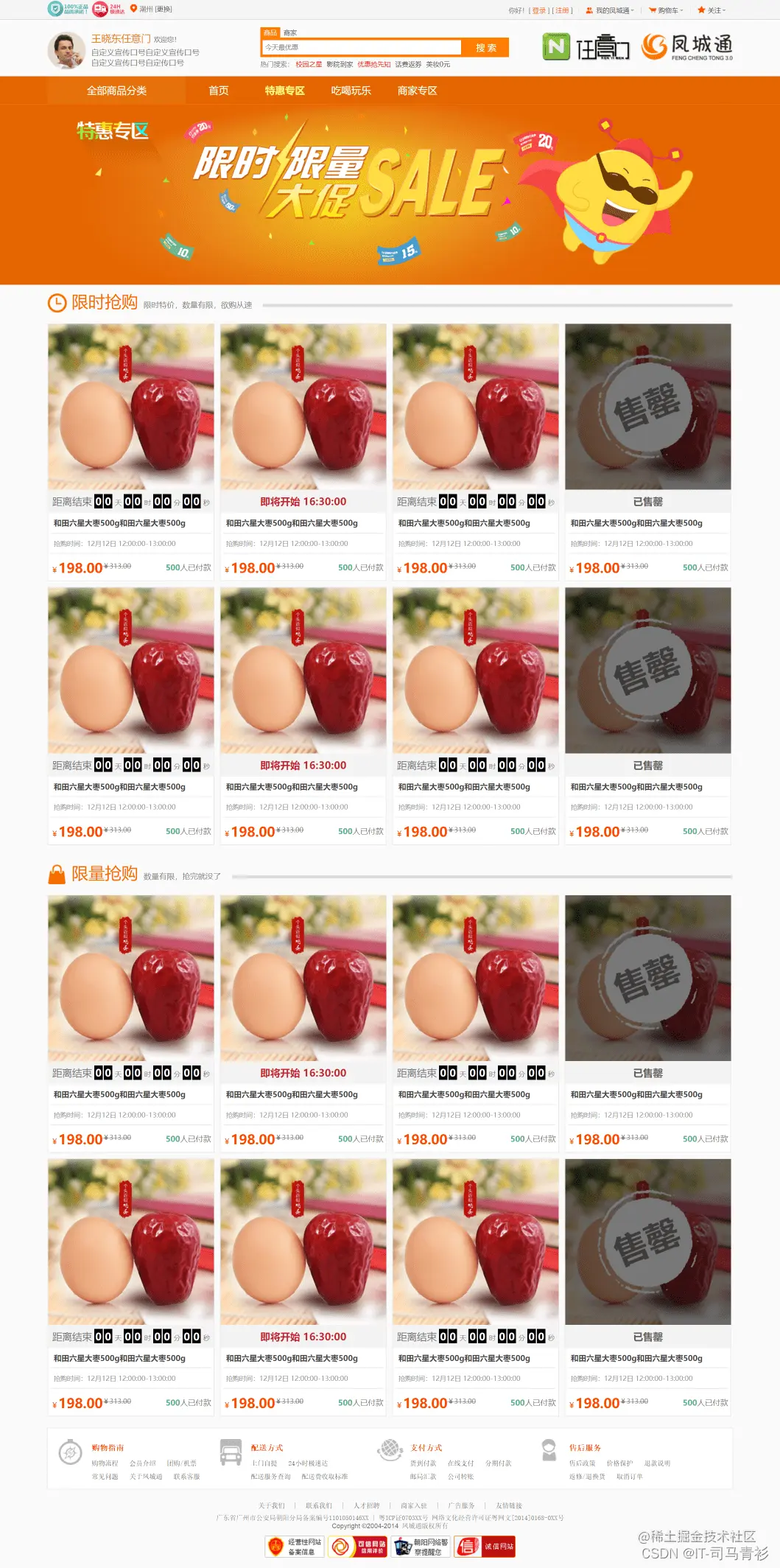
Task: Select the 吃喝玩乐 nav item
Action: (351, 91)
